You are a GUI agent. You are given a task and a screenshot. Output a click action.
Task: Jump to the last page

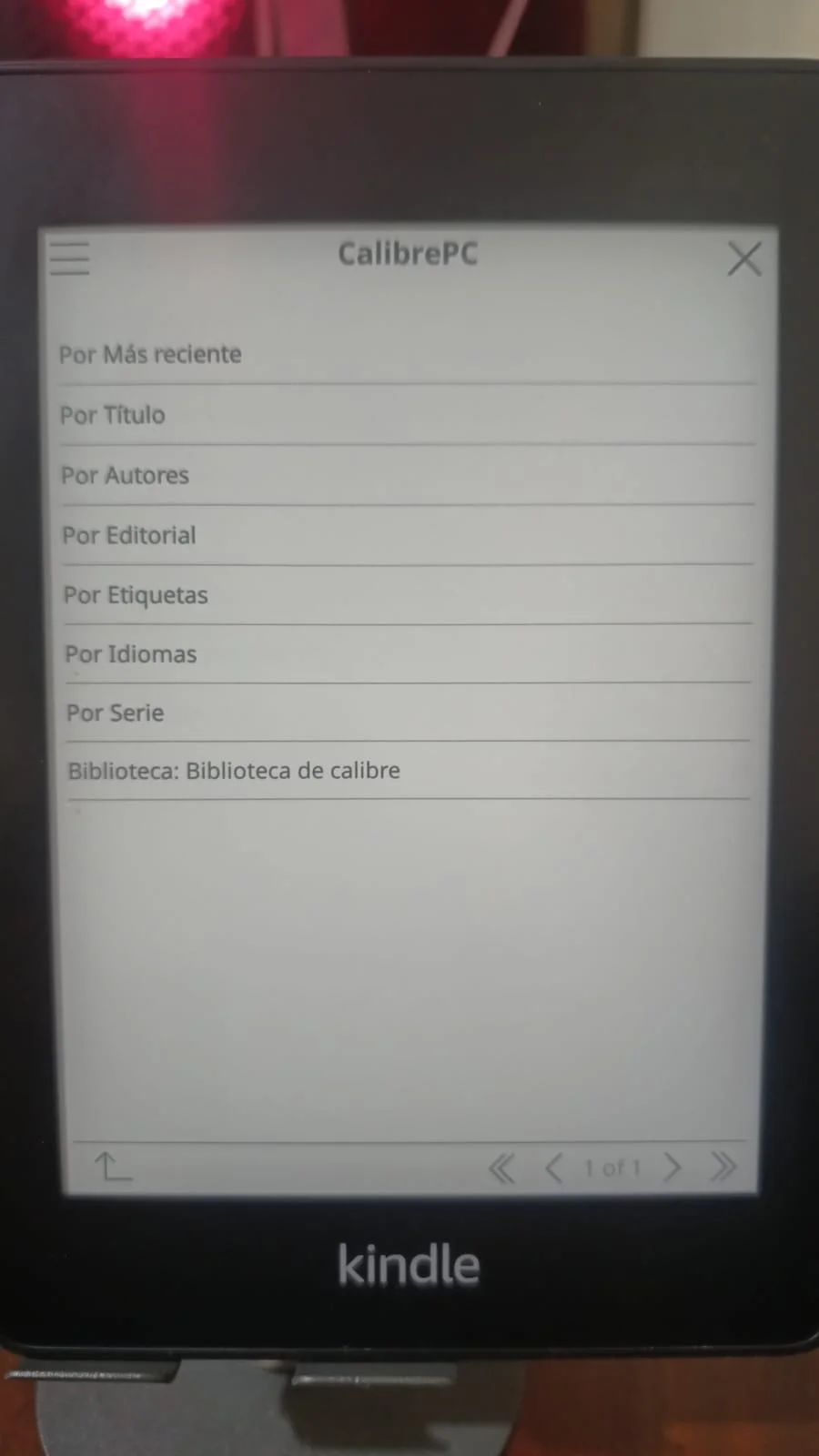(x=724, y=1167)
